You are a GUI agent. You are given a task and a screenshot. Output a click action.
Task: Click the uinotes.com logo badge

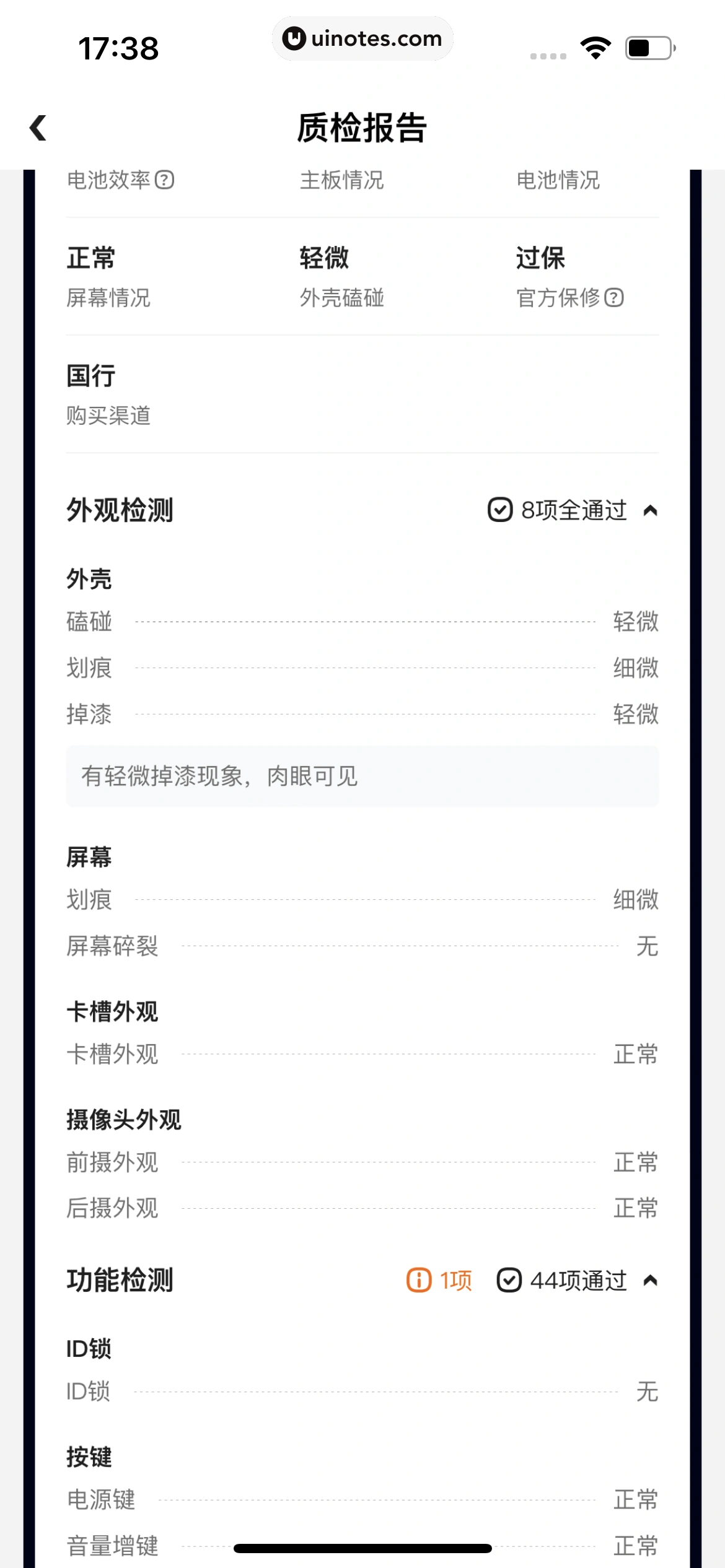coord(362,38)
